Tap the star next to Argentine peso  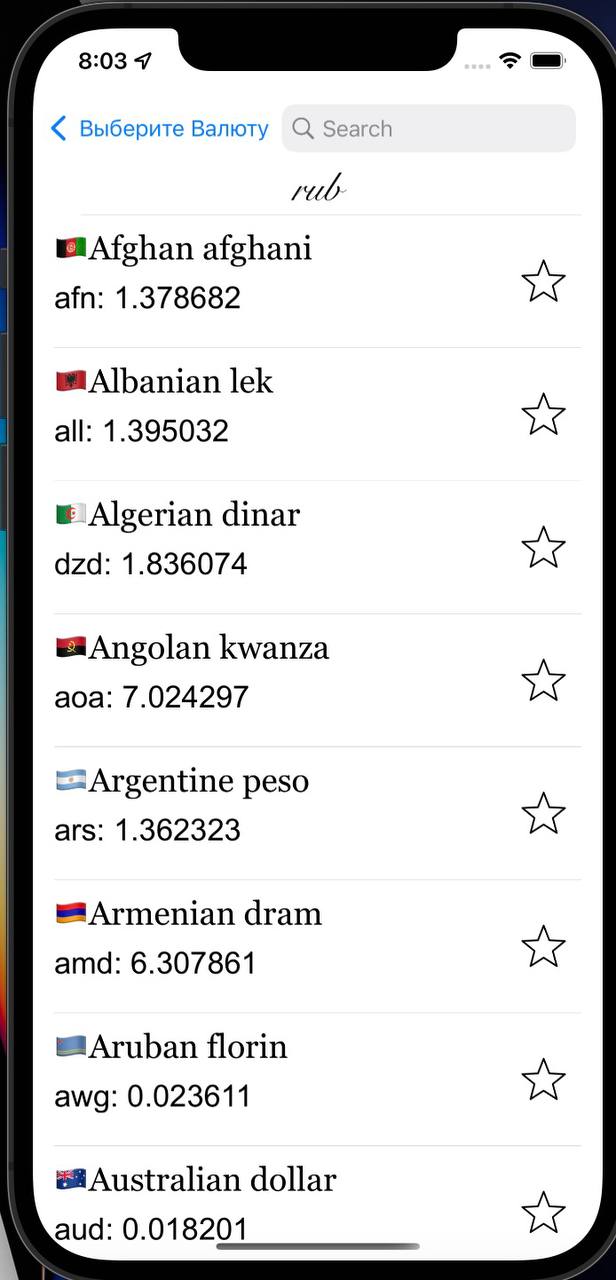[x=543, y=813]
